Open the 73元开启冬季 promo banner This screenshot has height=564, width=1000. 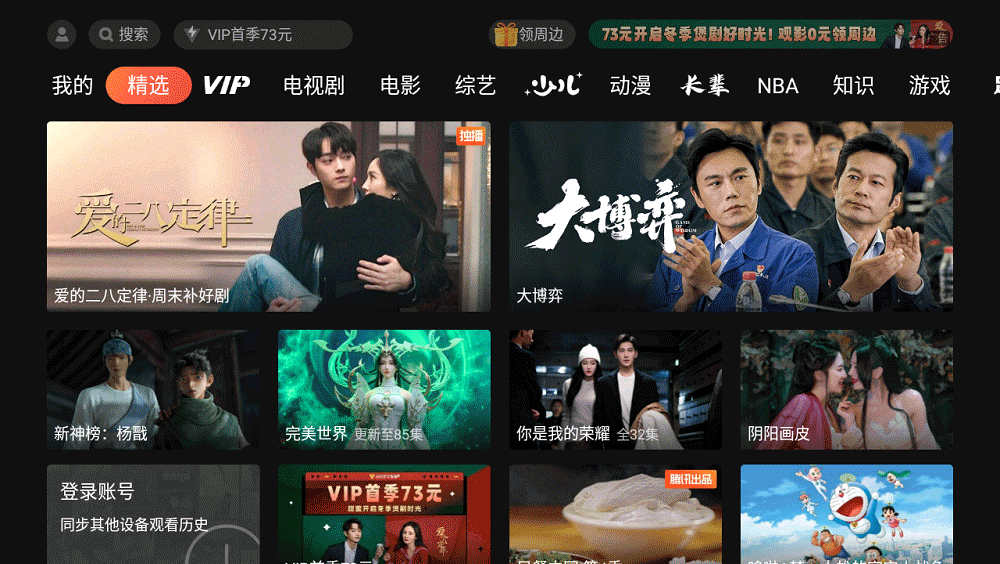(x=770, y=35)
